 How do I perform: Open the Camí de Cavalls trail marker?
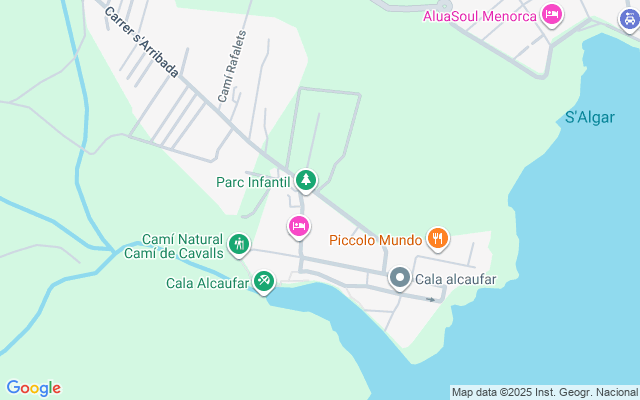pos(239,244)
